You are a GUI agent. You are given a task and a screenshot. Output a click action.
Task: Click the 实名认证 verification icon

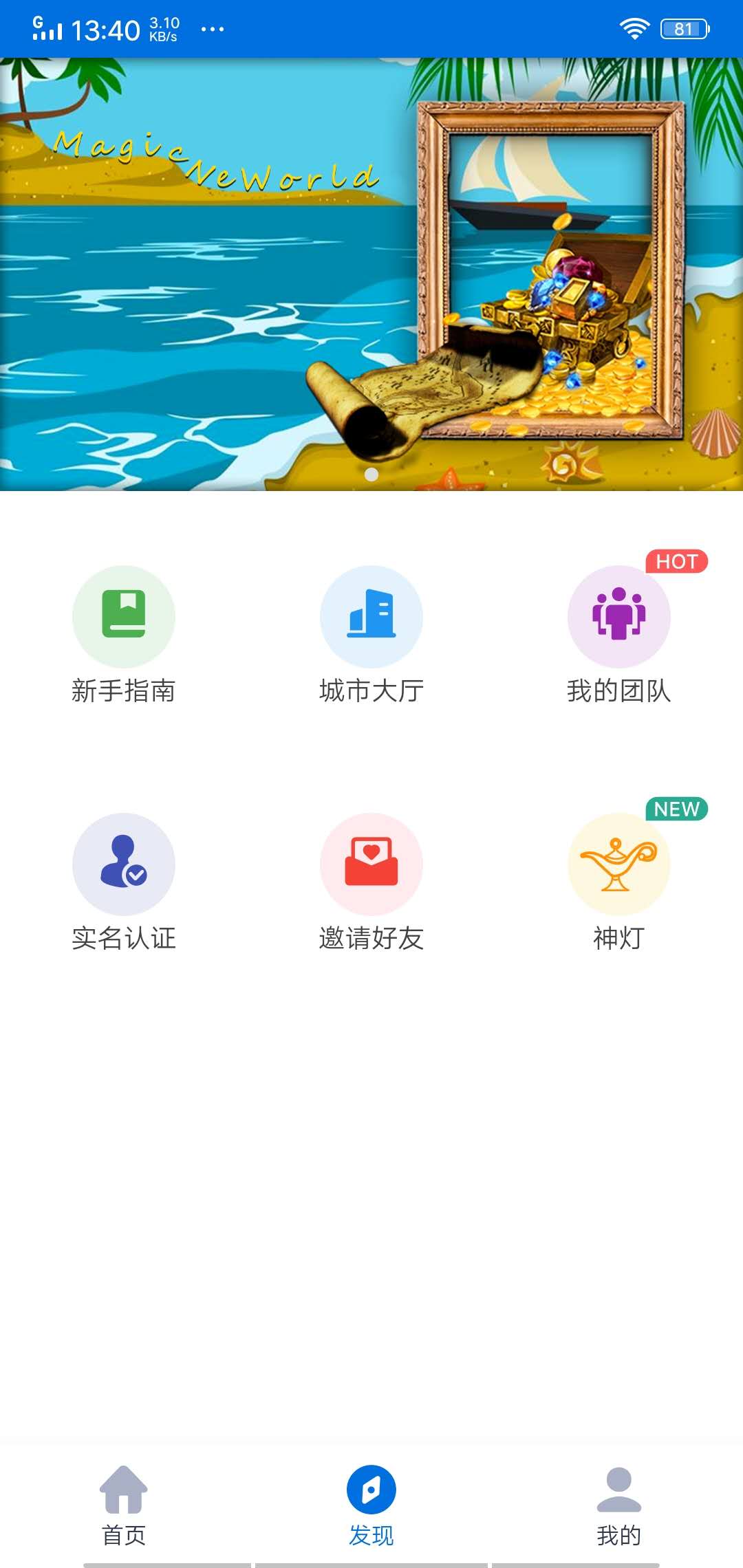click(124, 864)
